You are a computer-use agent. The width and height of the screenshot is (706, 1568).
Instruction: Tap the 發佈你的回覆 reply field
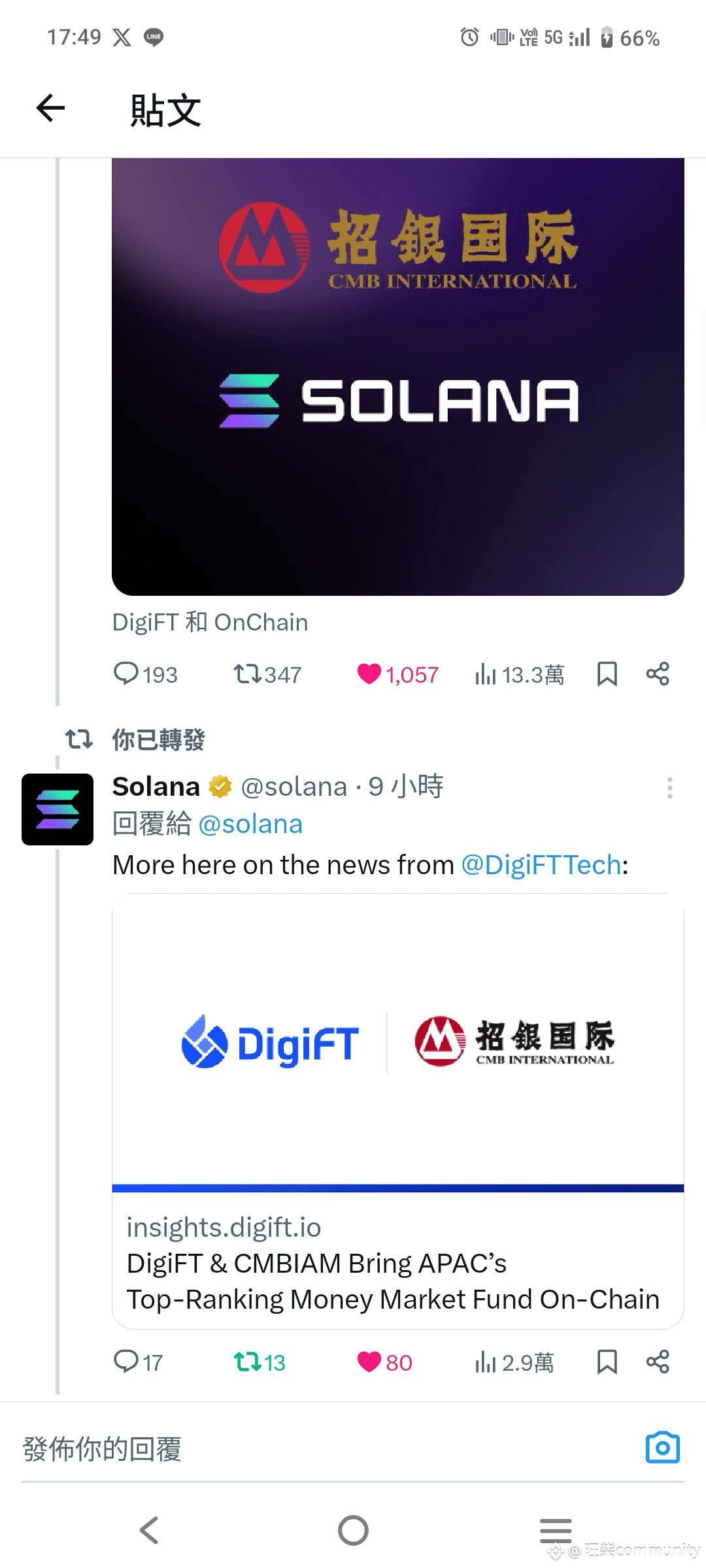coord(327,1449)
